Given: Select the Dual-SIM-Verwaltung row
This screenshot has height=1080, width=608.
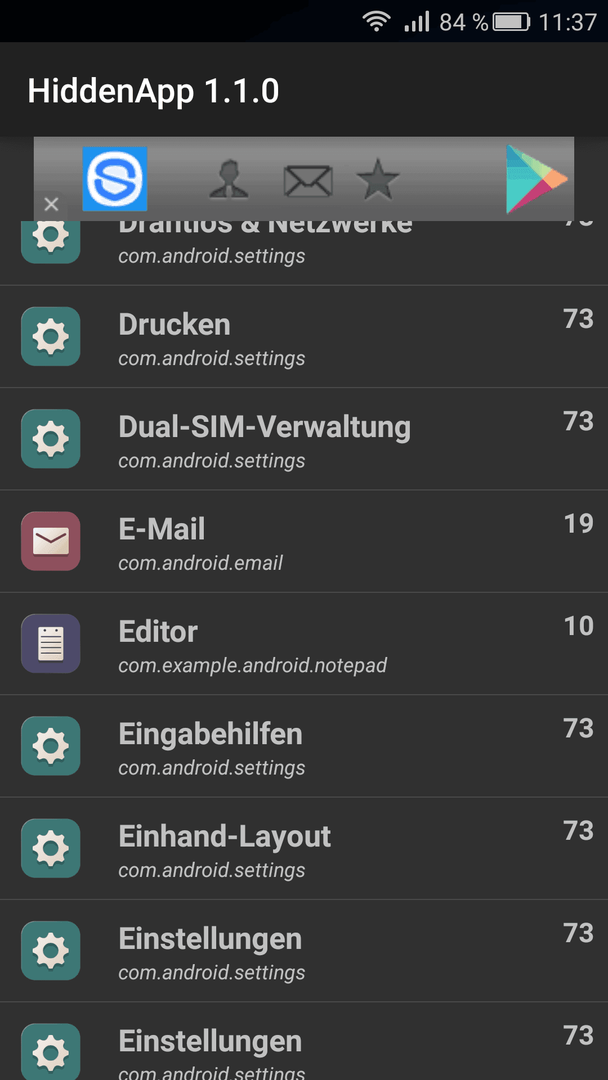Looking at the screenshot, I should click(x=304, y=439).
